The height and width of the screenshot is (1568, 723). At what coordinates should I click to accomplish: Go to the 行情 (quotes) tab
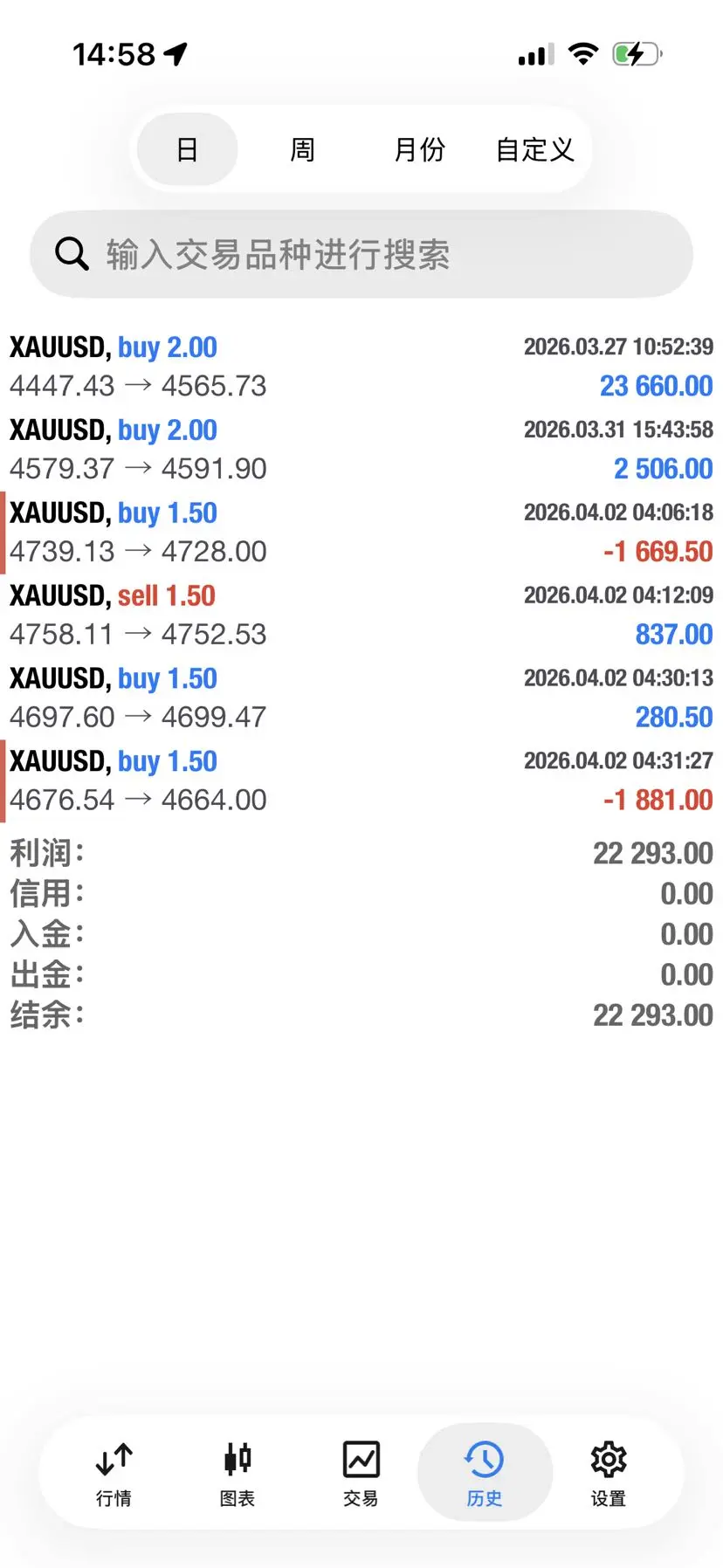114,1474
